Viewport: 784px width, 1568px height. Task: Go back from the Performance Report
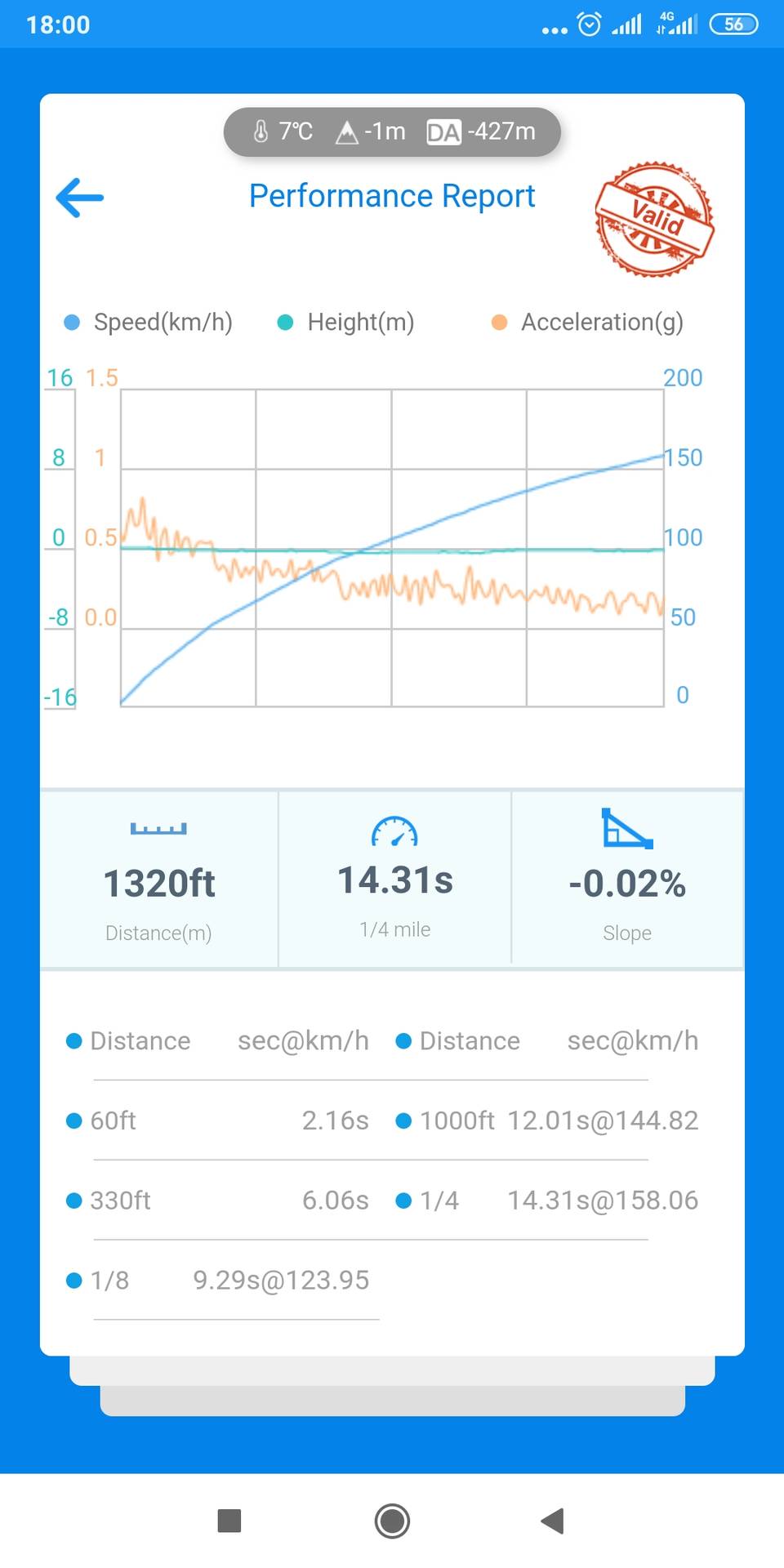(79, 198)
